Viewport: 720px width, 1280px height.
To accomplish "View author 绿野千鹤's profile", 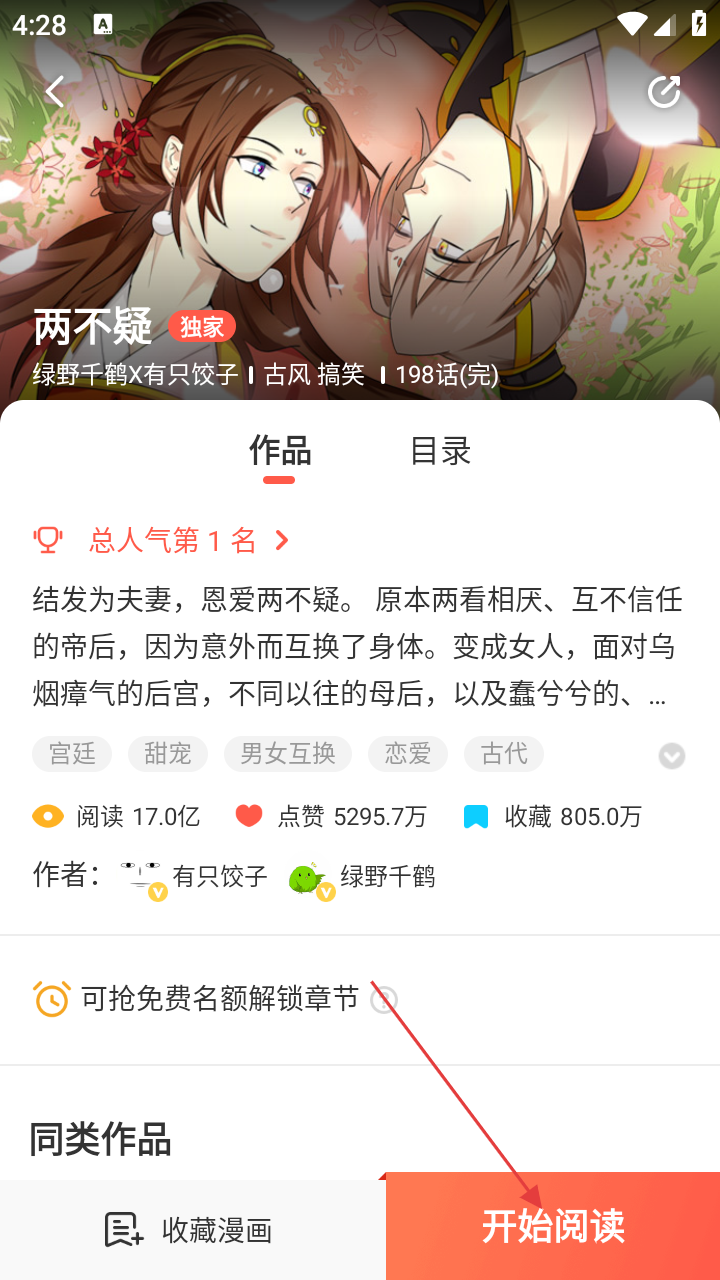I will pos(362,878).
